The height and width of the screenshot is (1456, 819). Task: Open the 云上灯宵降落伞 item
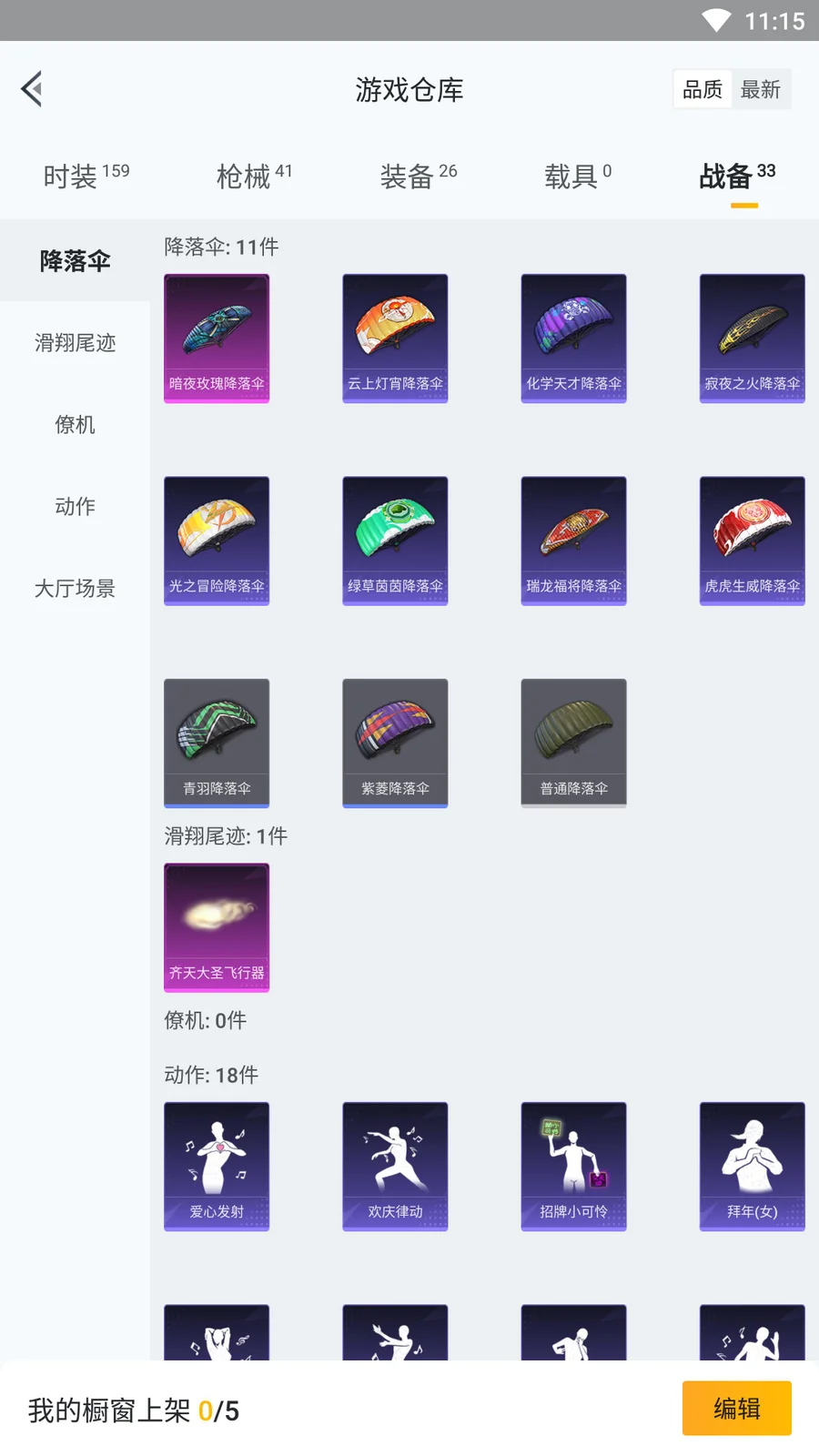click(395, 338)
